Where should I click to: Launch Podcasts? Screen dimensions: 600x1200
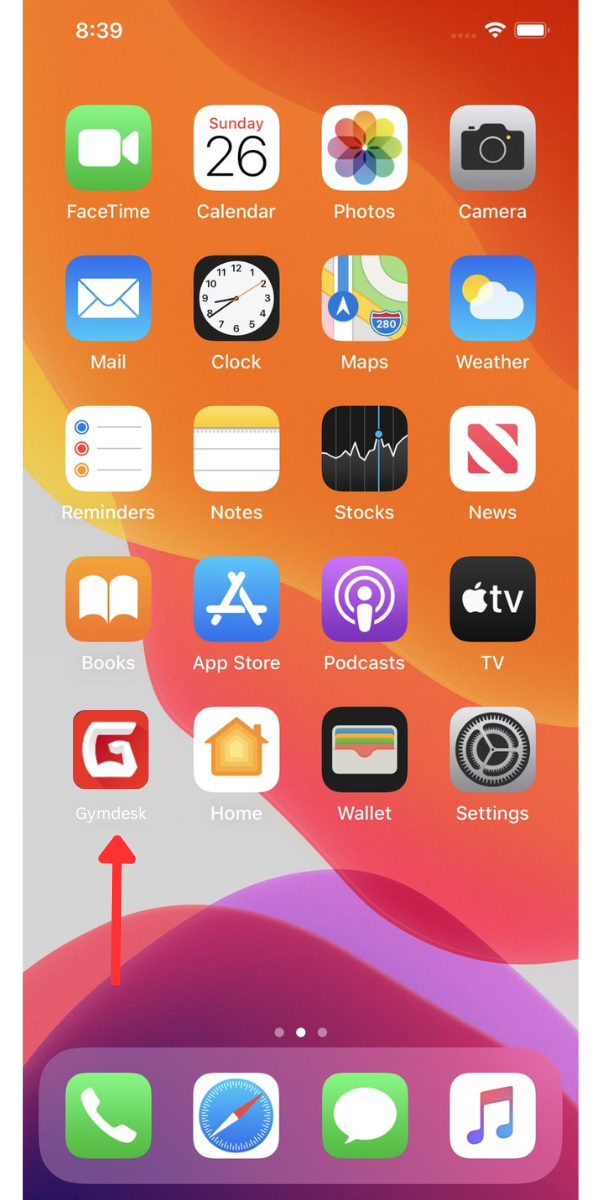pos(364,599)
